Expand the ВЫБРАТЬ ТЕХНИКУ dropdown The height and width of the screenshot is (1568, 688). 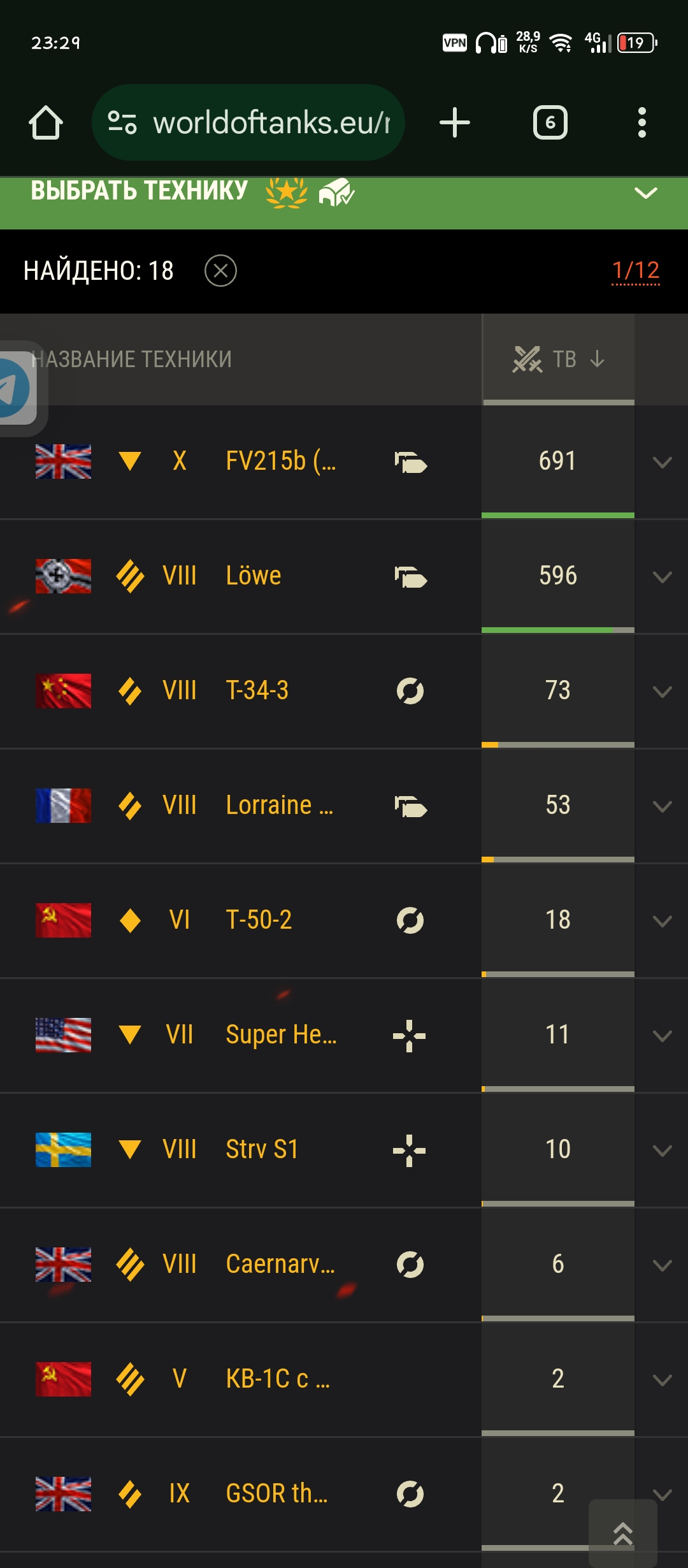(x=646, y=192)
